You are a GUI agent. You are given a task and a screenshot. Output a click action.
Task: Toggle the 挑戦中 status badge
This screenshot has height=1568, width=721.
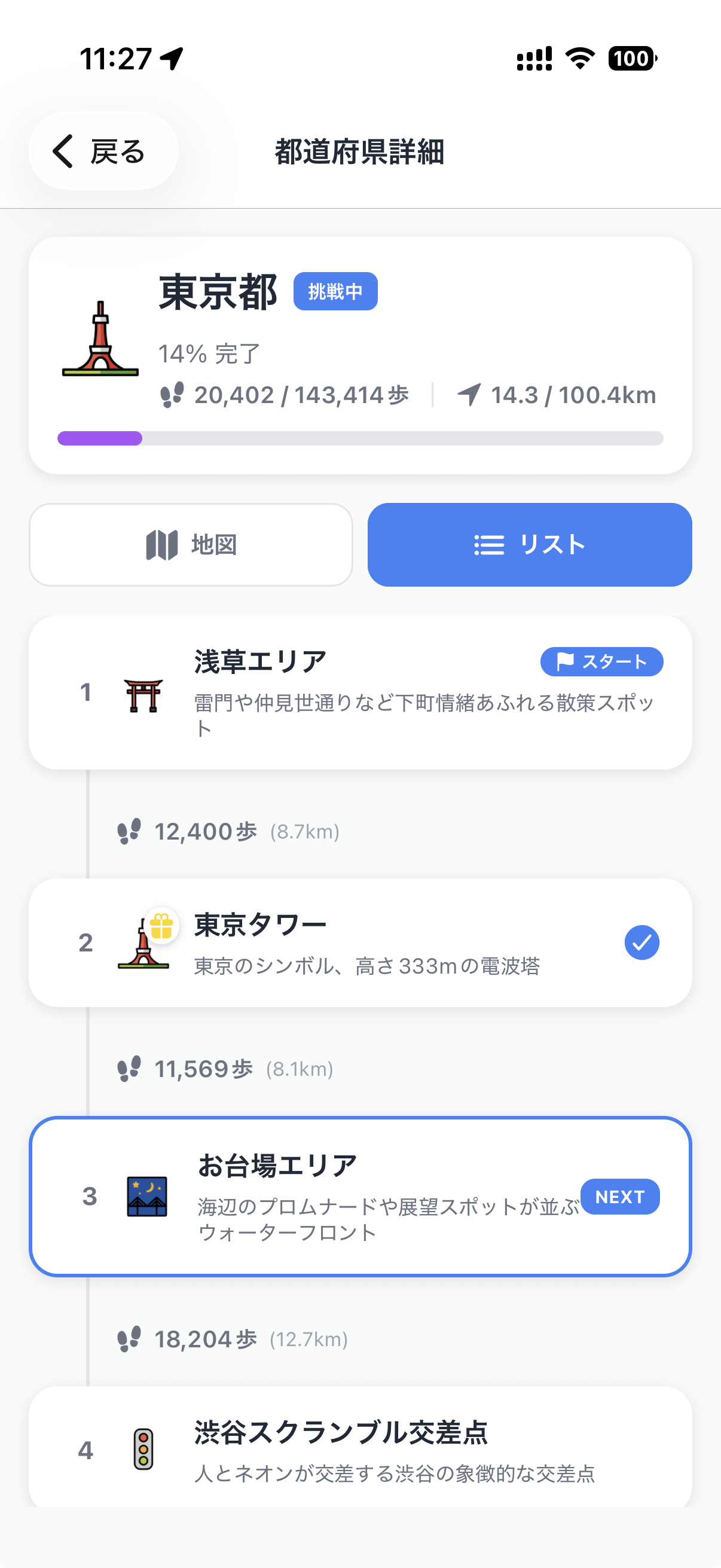click(x=335, y=291)
